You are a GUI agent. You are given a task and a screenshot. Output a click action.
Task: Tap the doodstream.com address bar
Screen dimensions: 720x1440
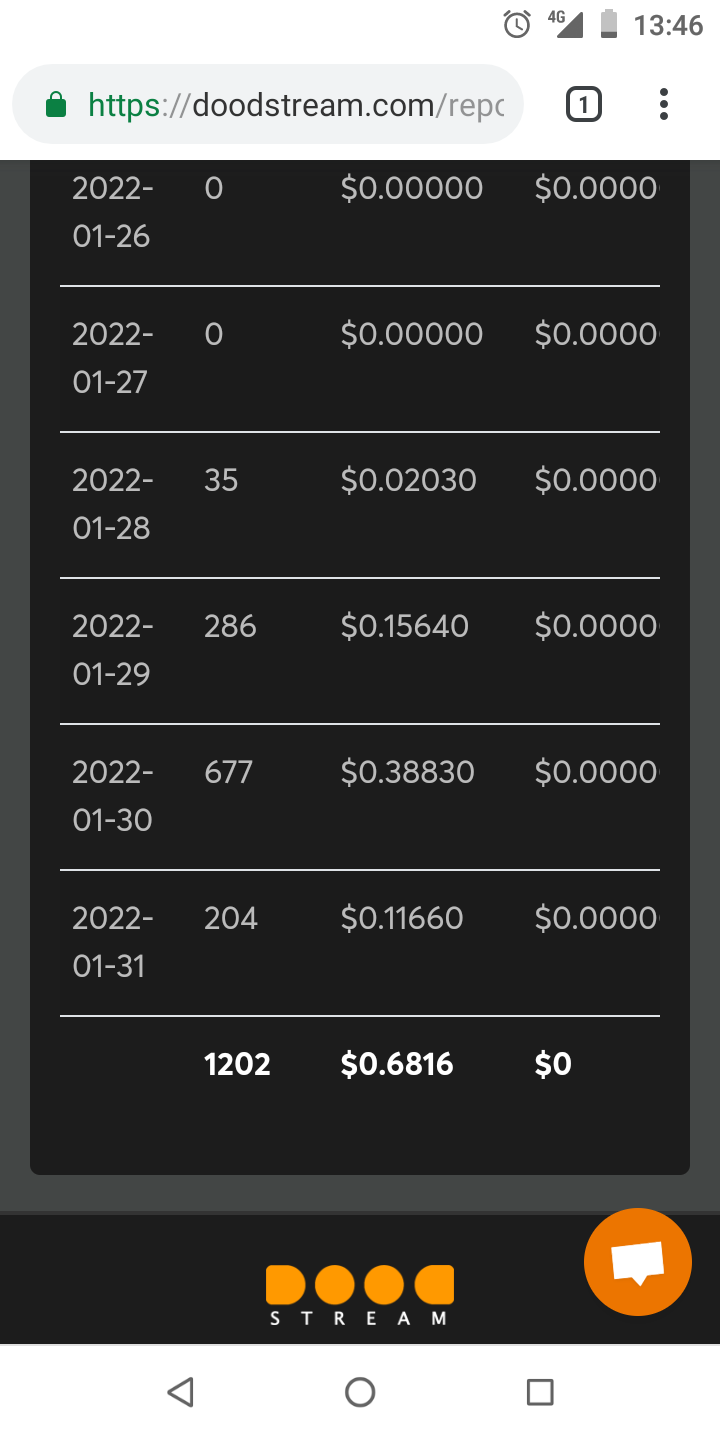pos(290,105)
